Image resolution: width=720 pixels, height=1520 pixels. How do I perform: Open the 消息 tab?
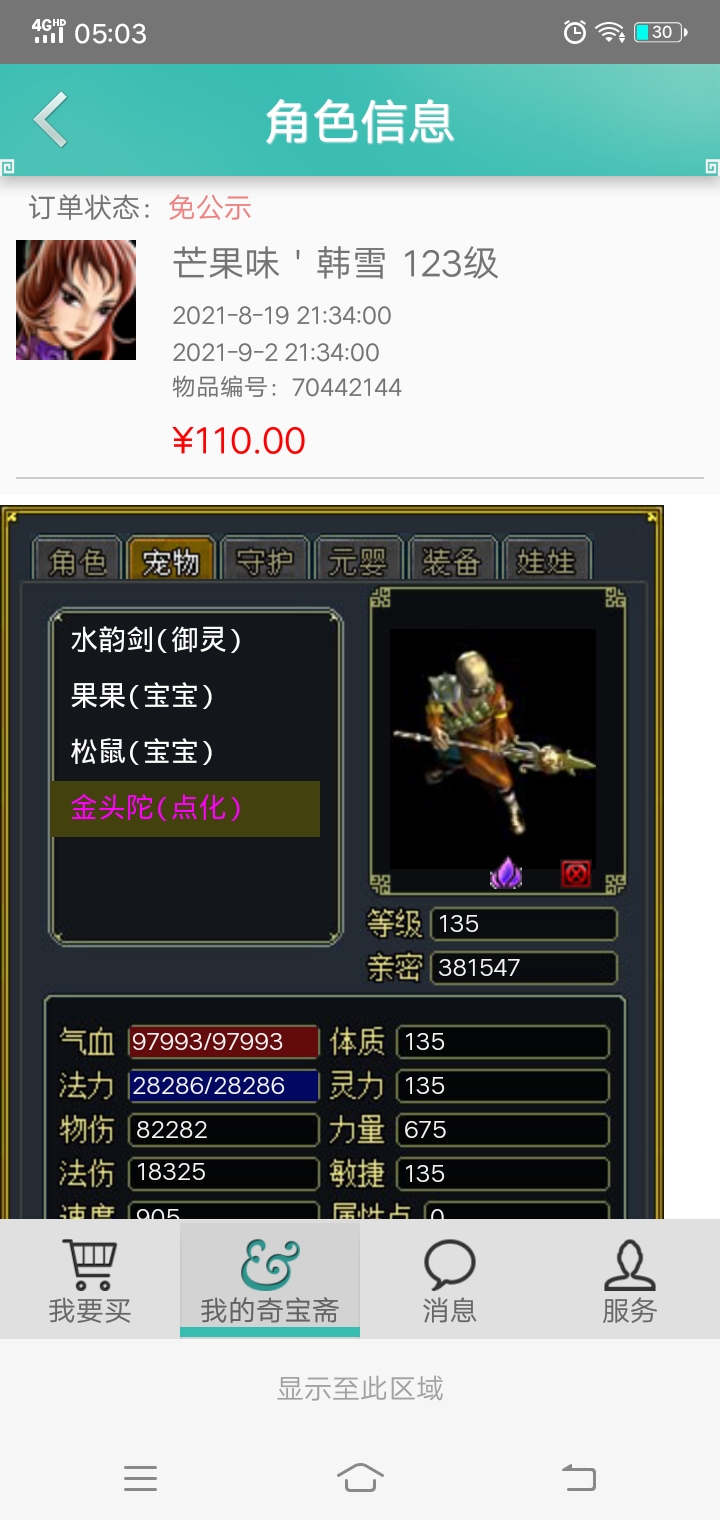click(449, 1281)
